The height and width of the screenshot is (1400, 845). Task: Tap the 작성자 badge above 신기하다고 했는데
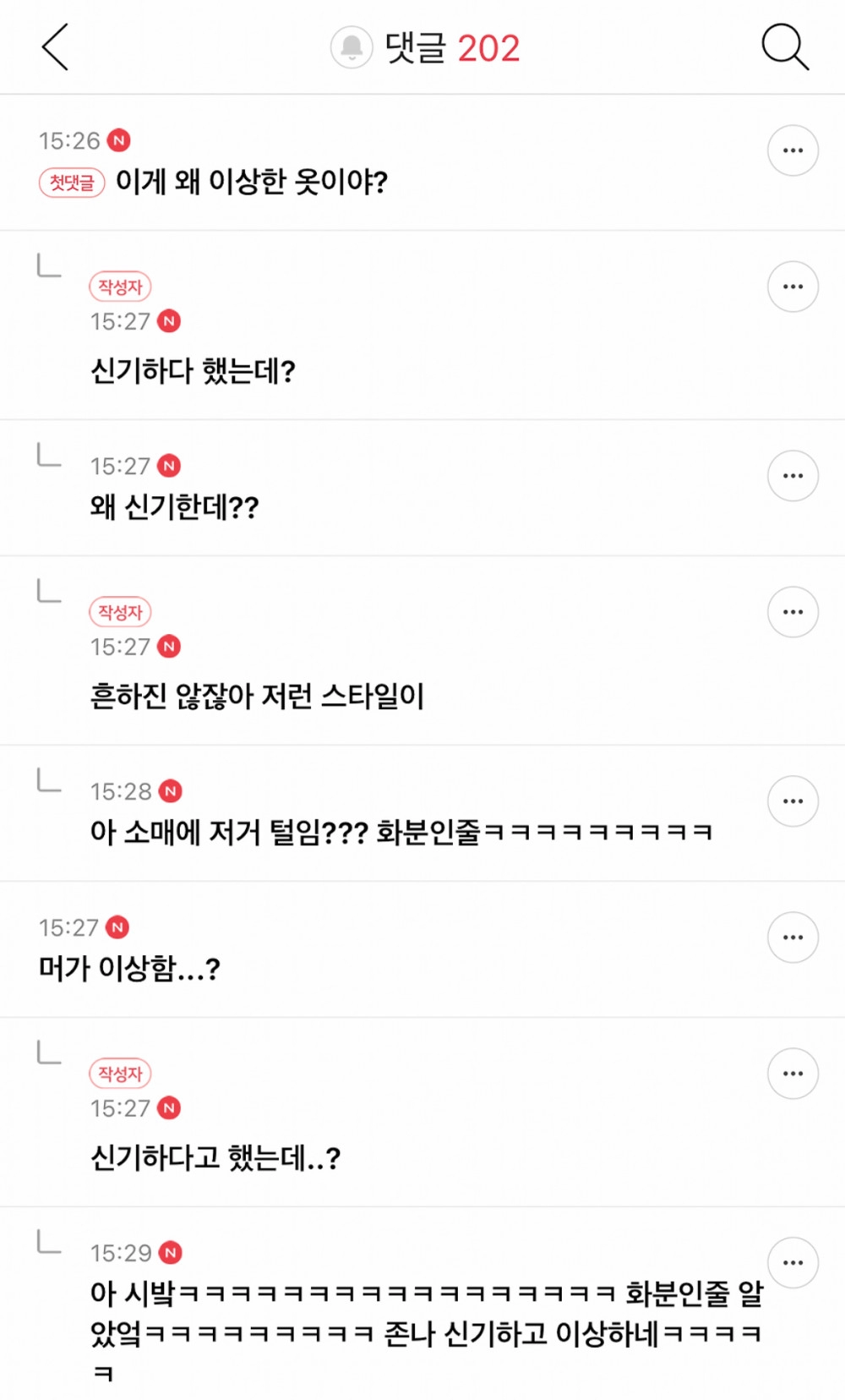[x=119, y=1073]
